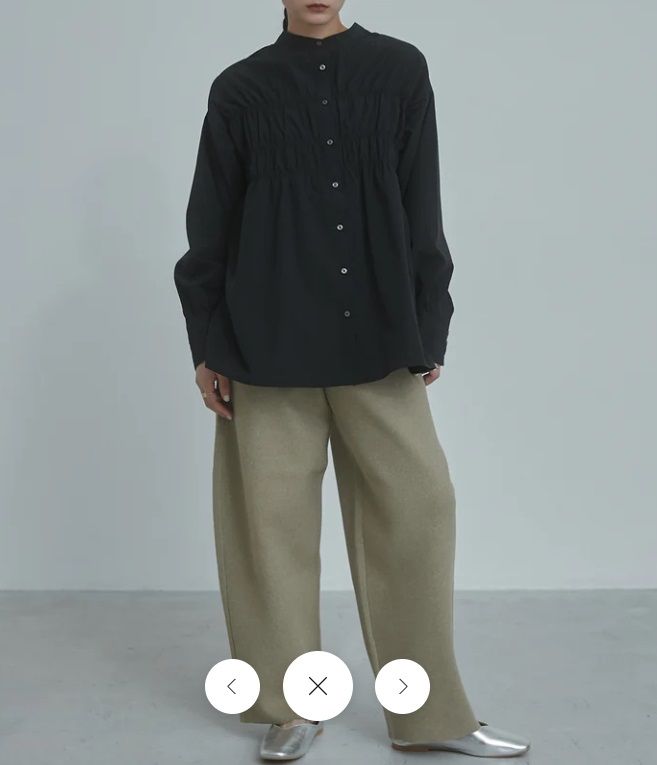Go to the next product image
This screenshot has height=765, width=657.
click(x=402, y=686)
